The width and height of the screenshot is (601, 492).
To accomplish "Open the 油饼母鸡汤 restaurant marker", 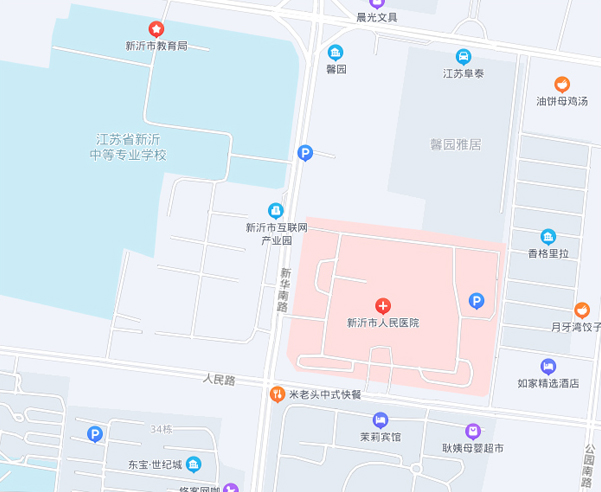I will pyautogui.click(x=562, y=85).
